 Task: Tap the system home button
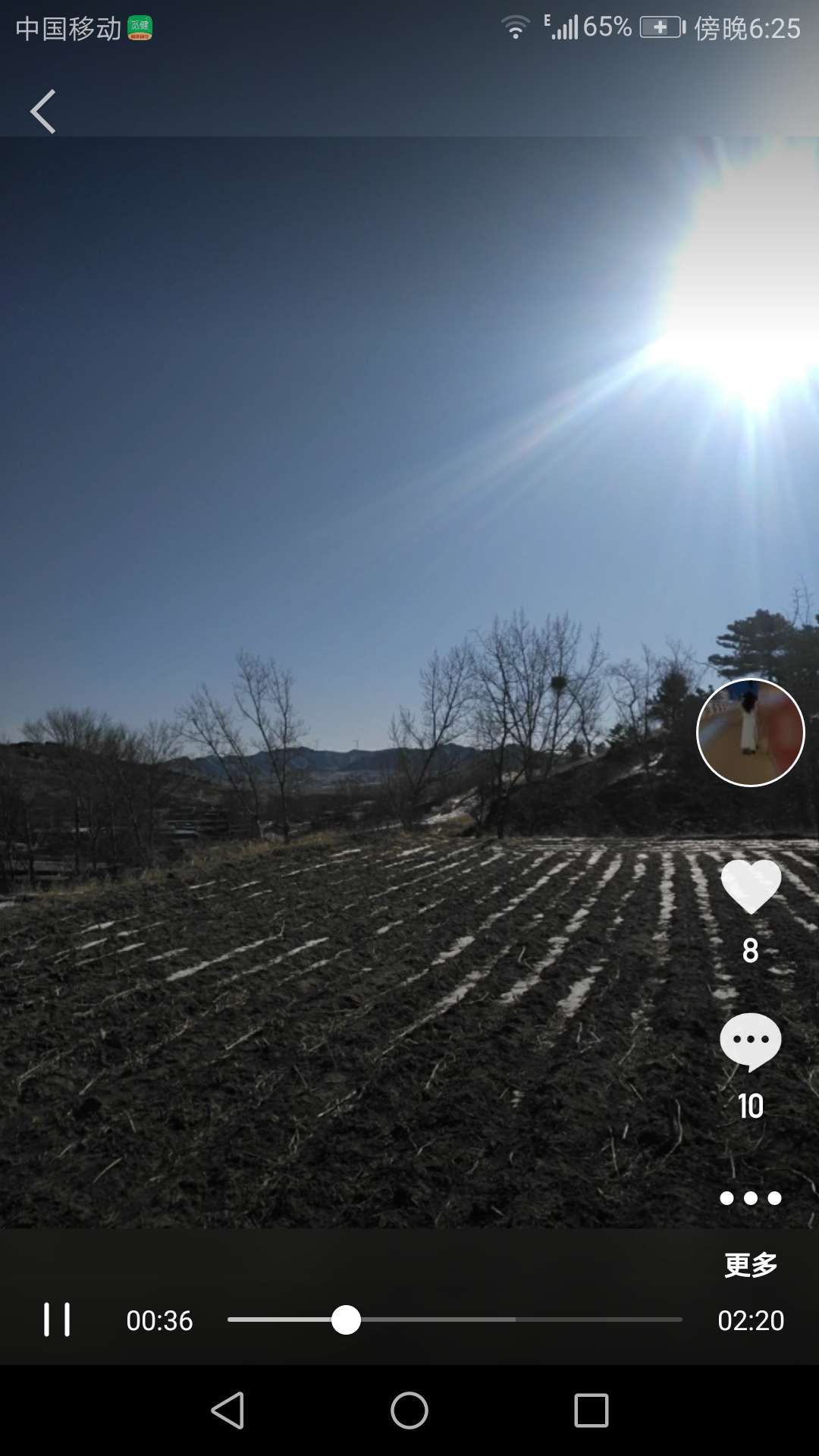click(x=409, y=1410)
